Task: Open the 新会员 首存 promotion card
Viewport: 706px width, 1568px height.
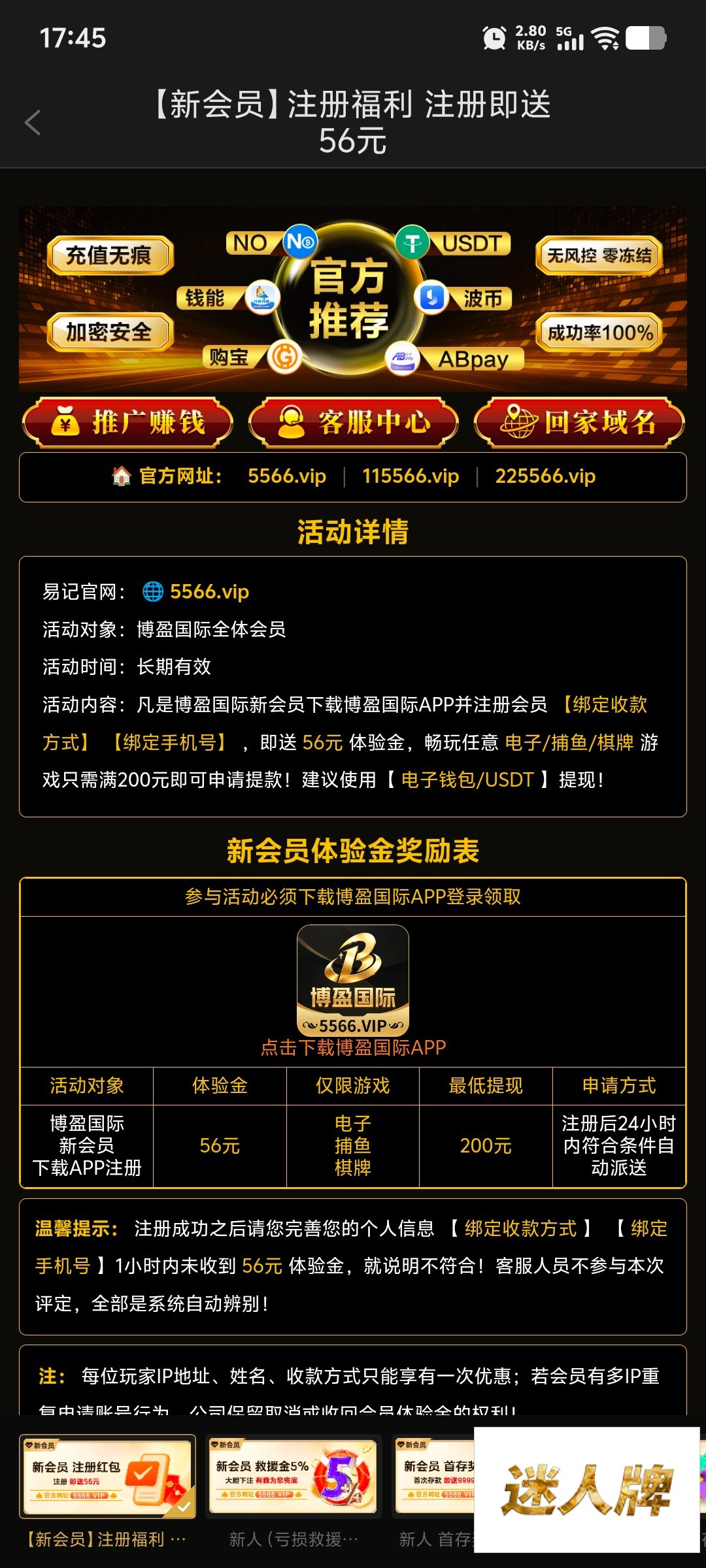Action: click(433, 1477)
